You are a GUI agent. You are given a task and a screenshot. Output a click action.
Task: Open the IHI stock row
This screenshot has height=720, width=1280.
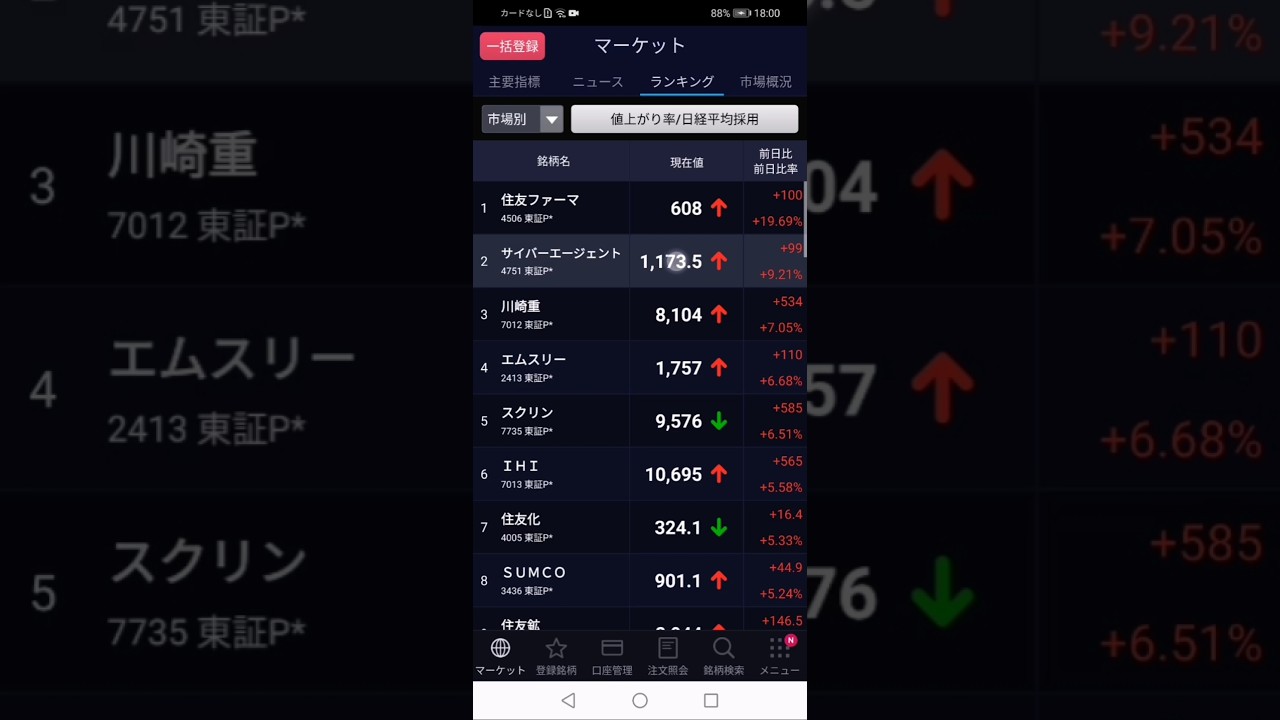552,474
